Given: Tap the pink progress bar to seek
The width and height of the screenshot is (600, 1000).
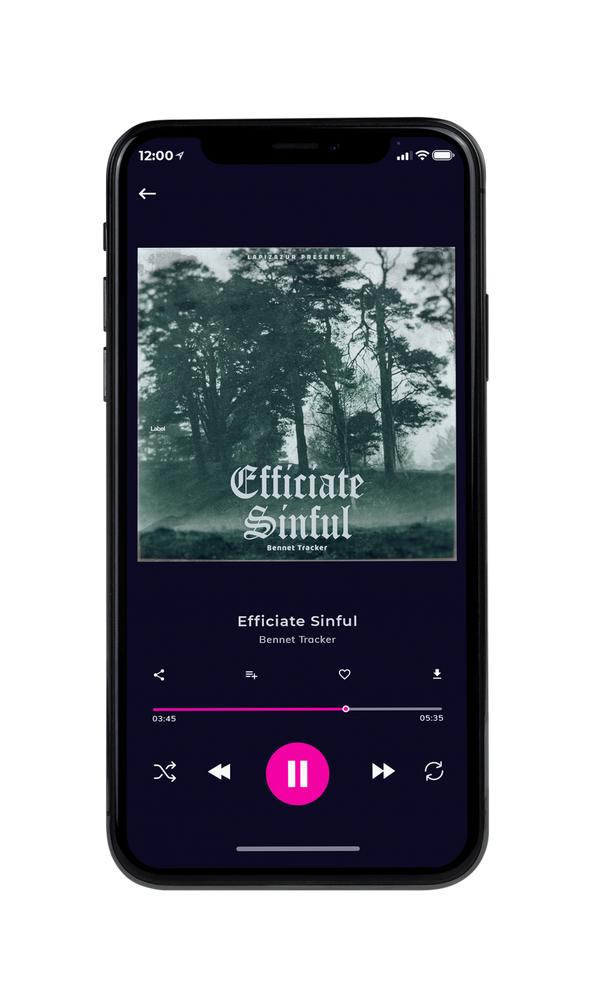Looking at the screenshot, I should coord(297,709).
